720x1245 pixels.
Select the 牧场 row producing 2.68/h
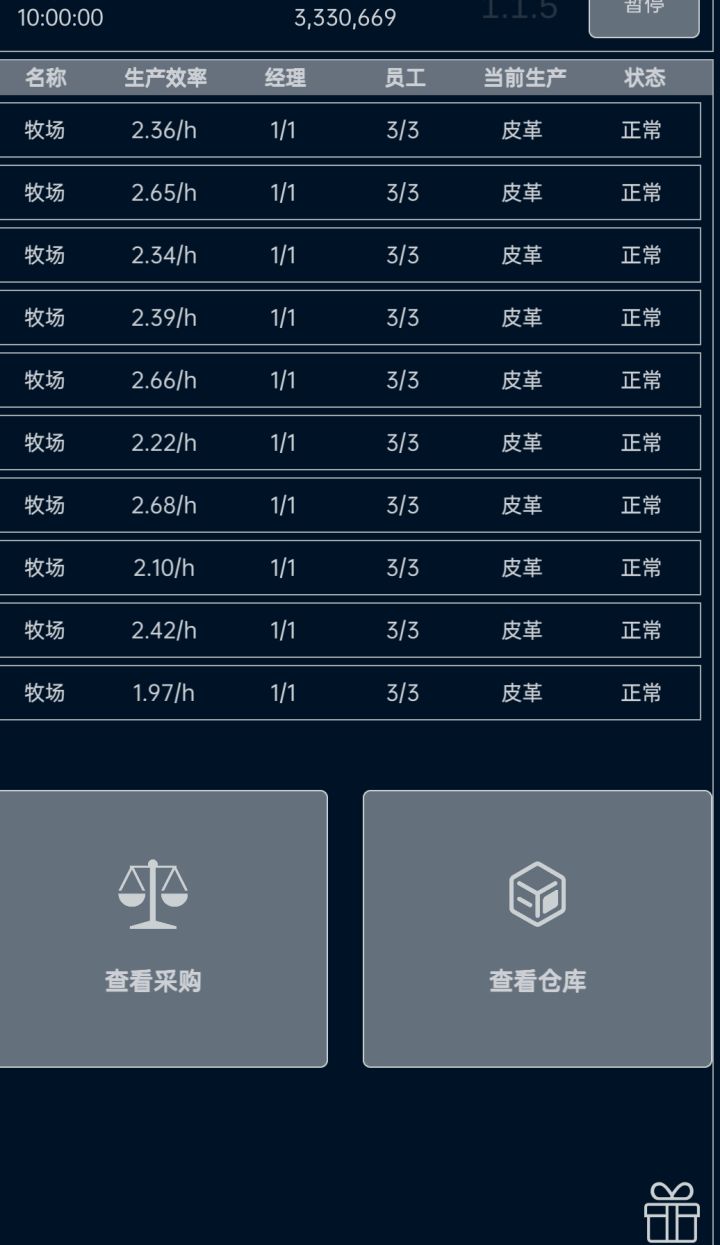pyautogui.click(x=350, y=505)
